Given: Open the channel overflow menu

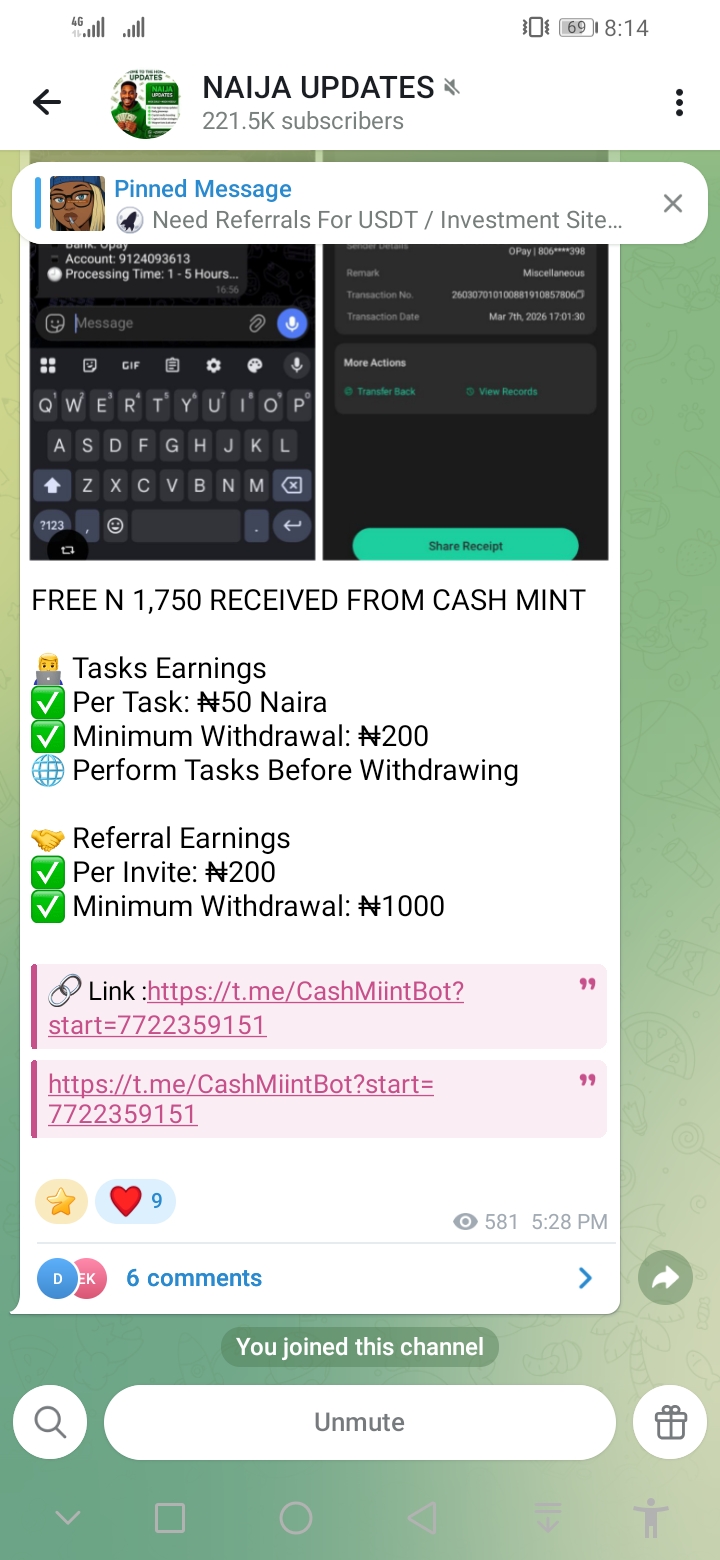Looking at the screenshot, I should tap(679, 102).
